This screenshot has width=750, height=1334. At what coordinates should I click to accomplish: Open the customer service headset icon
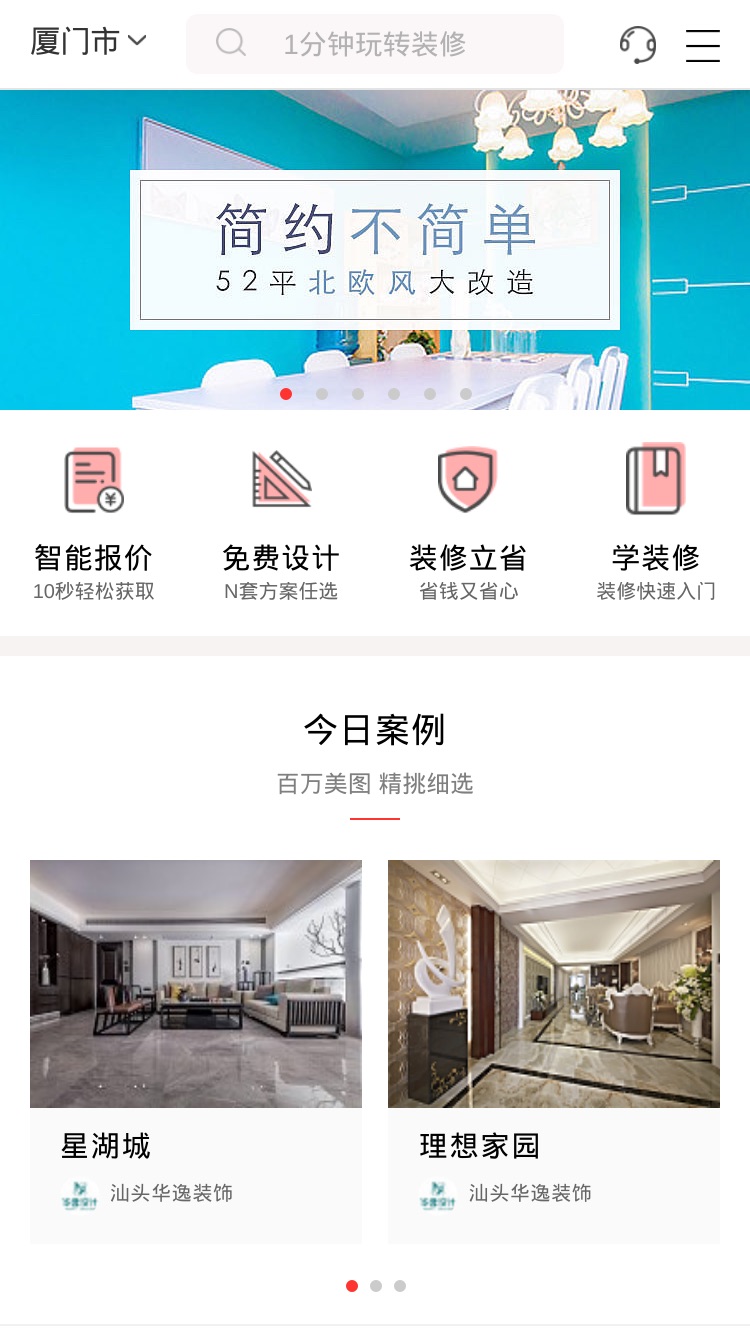(638, 44)
